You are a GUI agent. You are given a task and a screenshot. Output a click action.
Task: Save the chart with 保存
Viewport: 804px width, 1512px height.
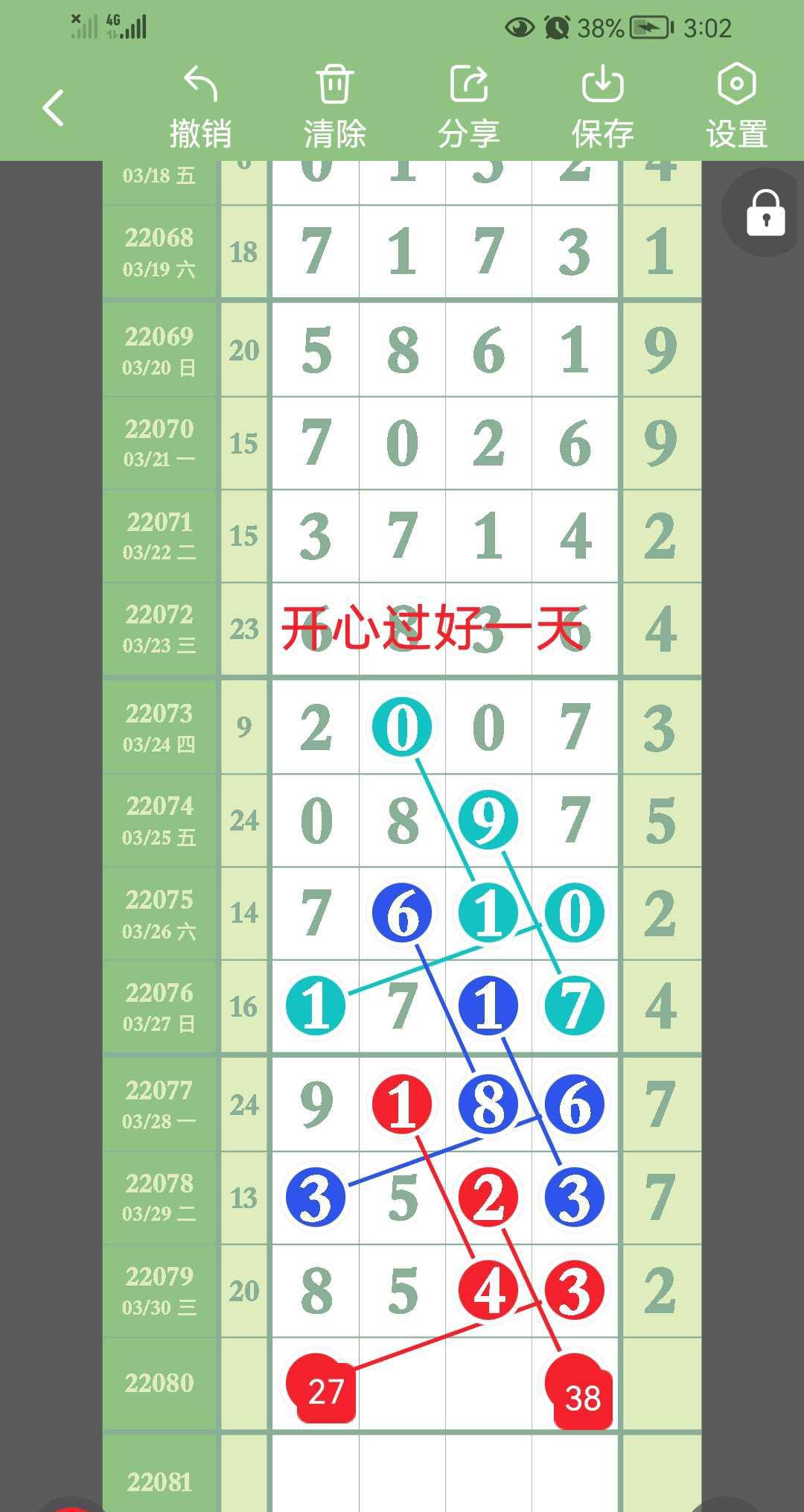(x=602, y=107)
